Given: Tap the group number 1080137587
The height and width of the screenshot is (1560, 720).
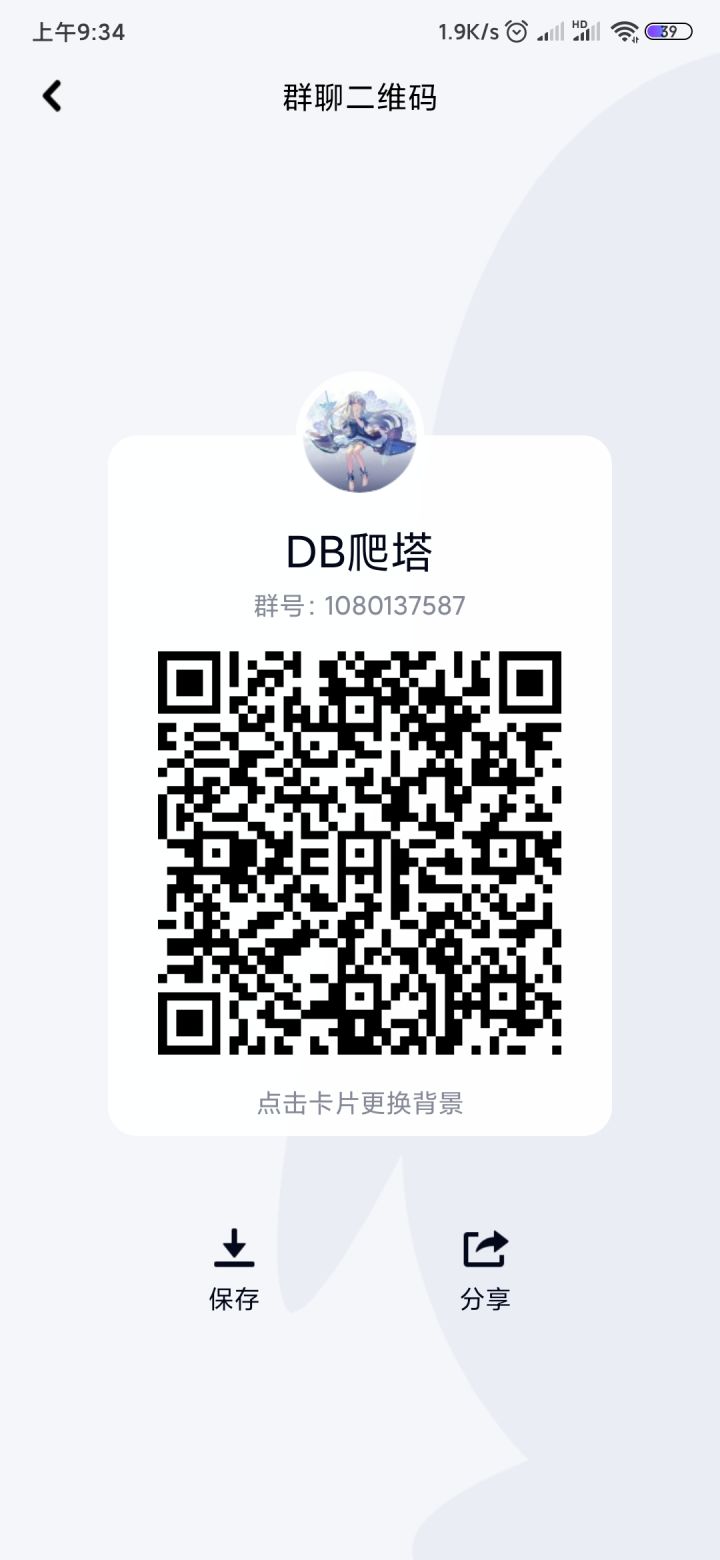Looking at the screenshot, I should click(360, 605).
